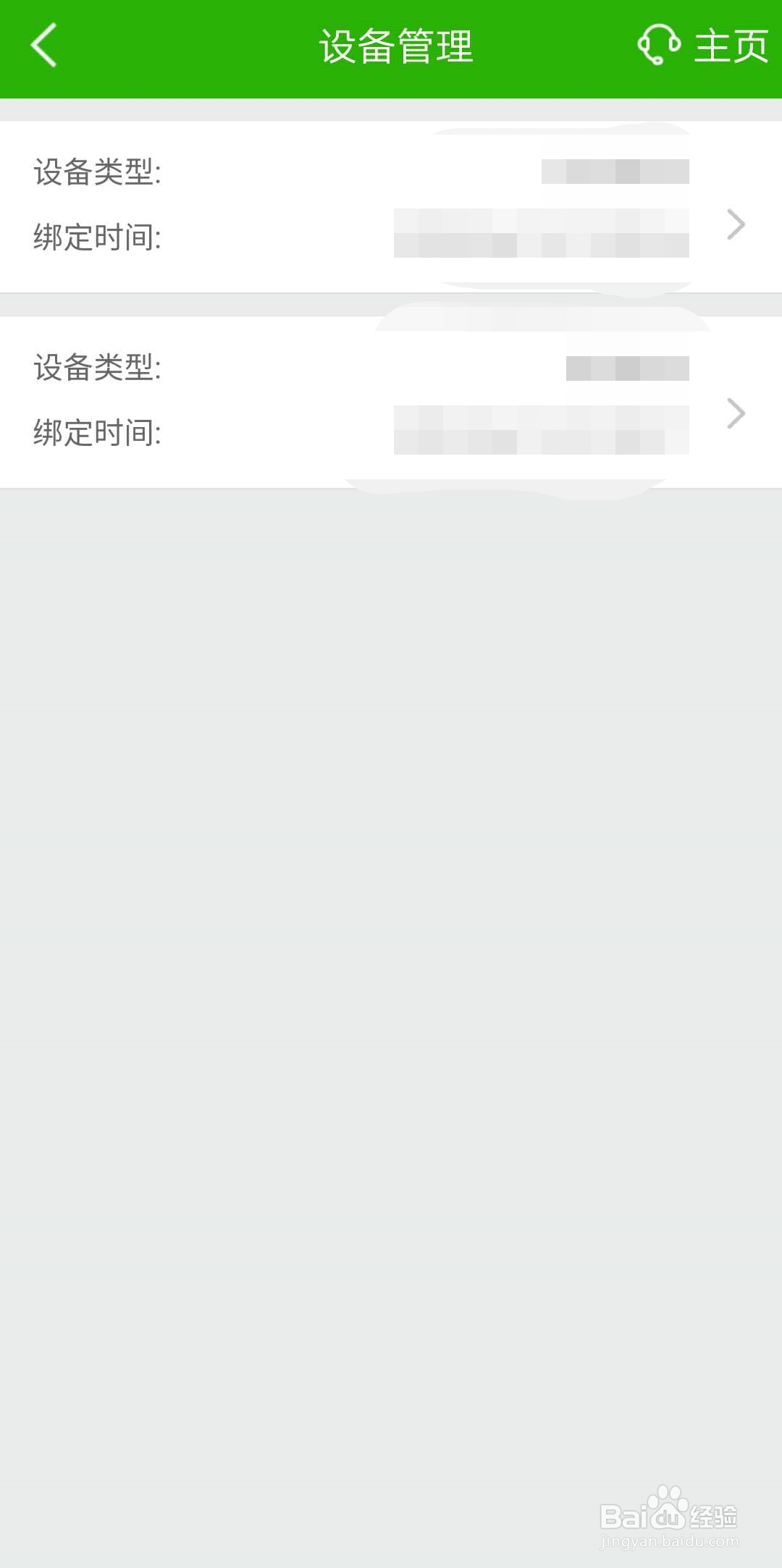Viewport: 782px width, 1568px height.
Task: Open the first device's detail via its chevron
Action: 737,225
